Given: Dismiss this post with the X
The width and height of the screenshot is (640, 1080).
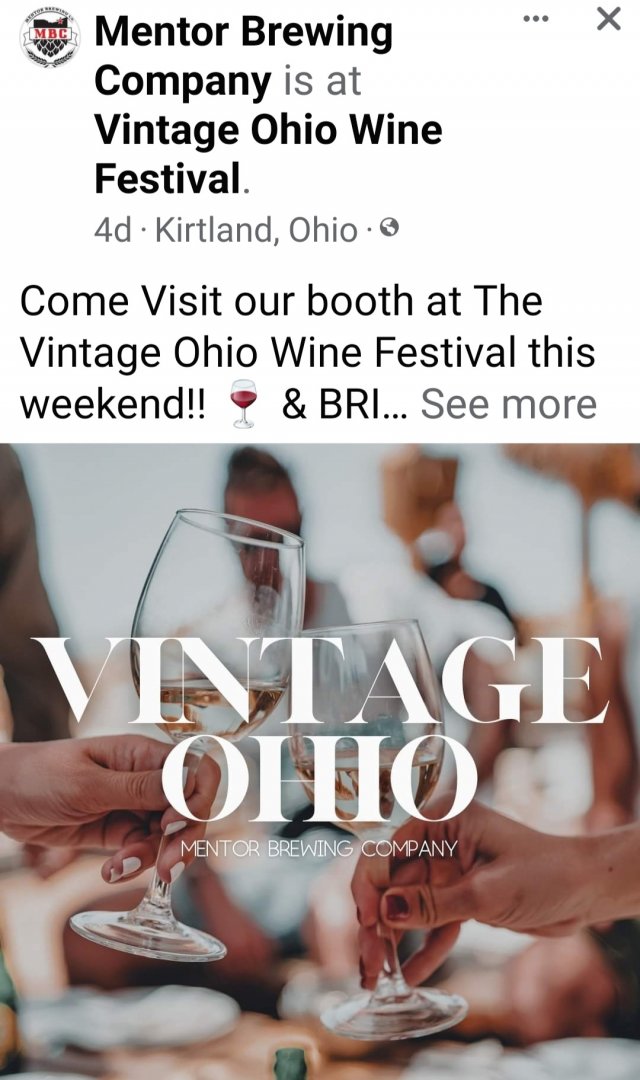Looking at the screenshot, I should click(608, 19).
